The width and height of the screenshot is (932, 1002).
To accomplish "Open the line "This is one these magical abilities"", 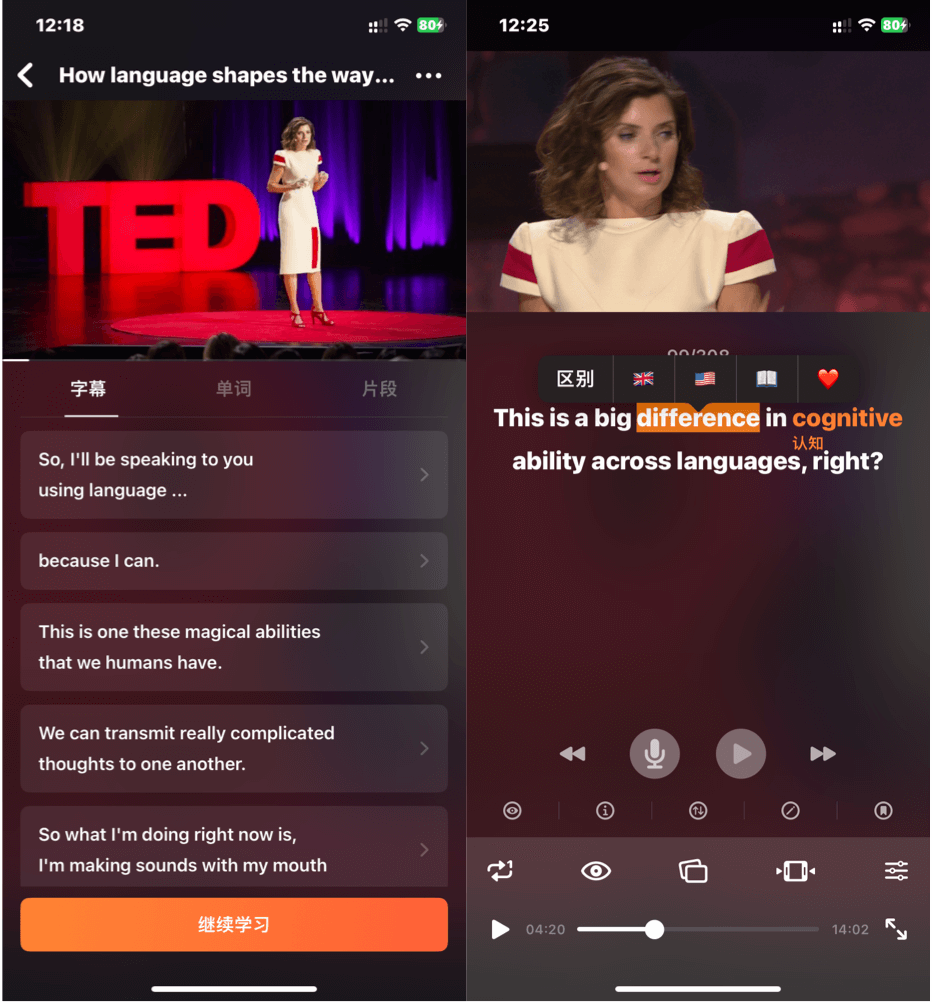I will 233,647.
